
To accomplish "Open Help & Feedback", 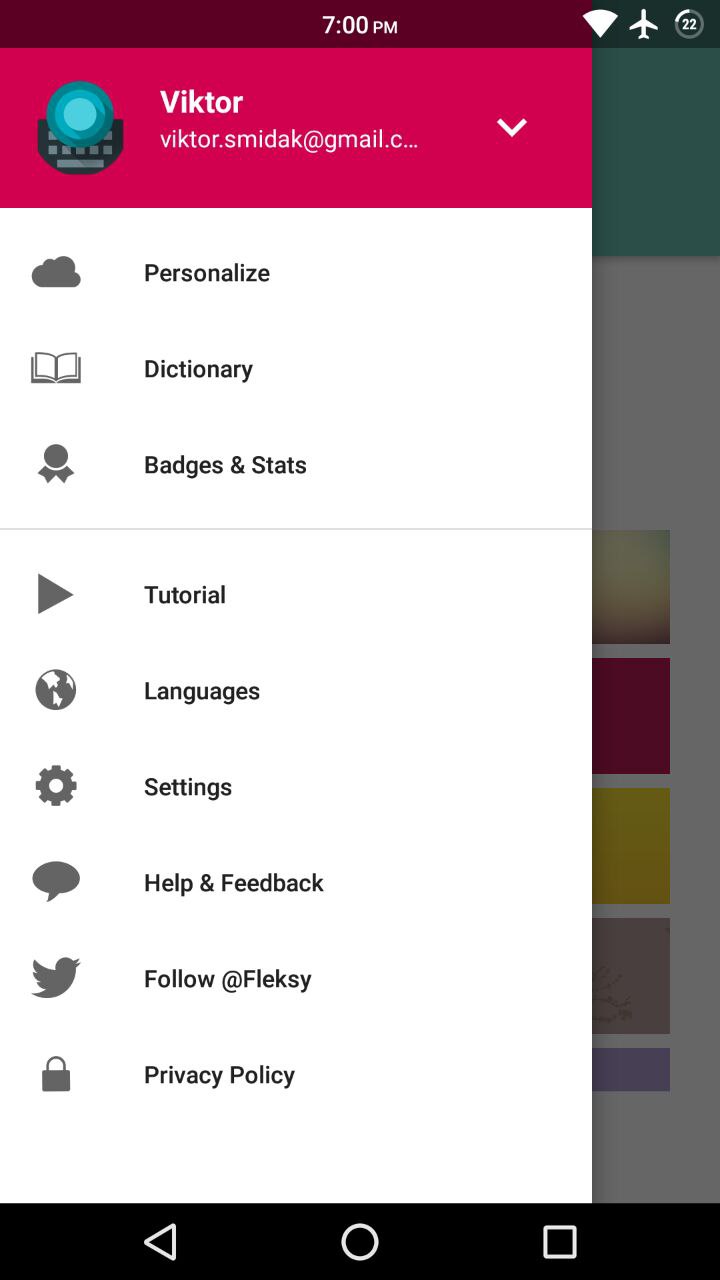I will tap(296, 883).
